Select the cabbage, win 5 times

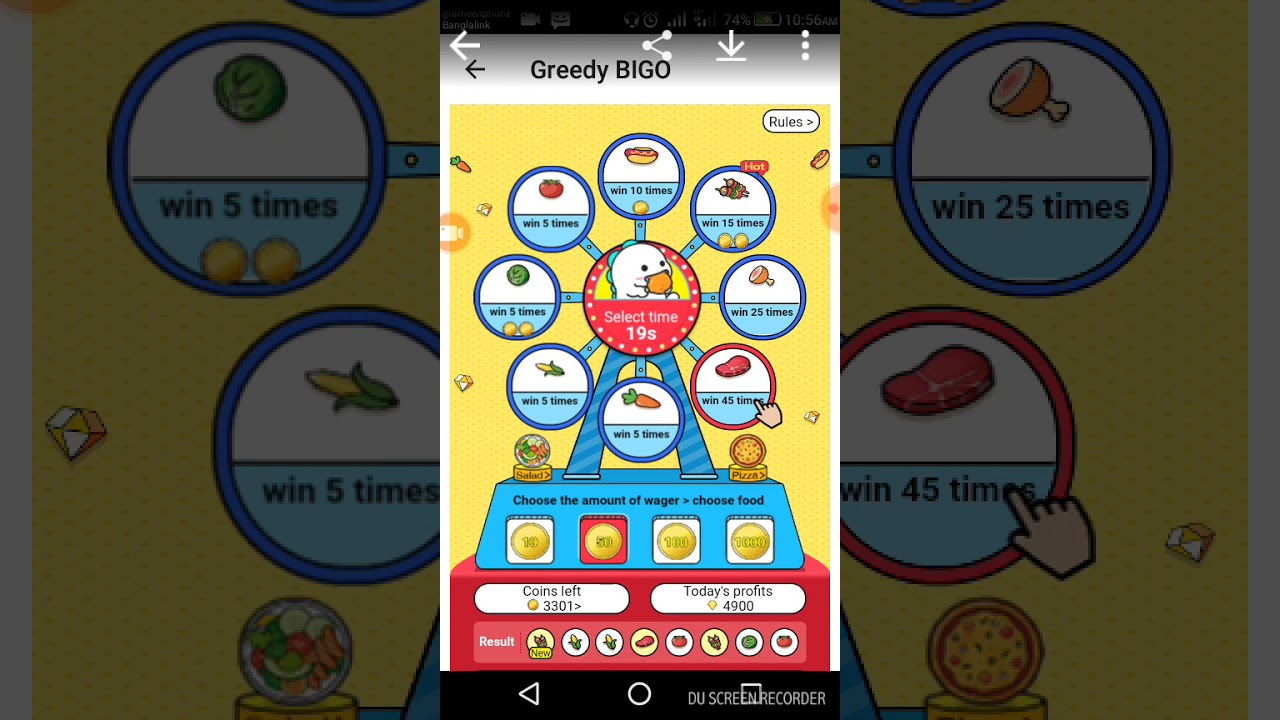click(x=518, y=296)
